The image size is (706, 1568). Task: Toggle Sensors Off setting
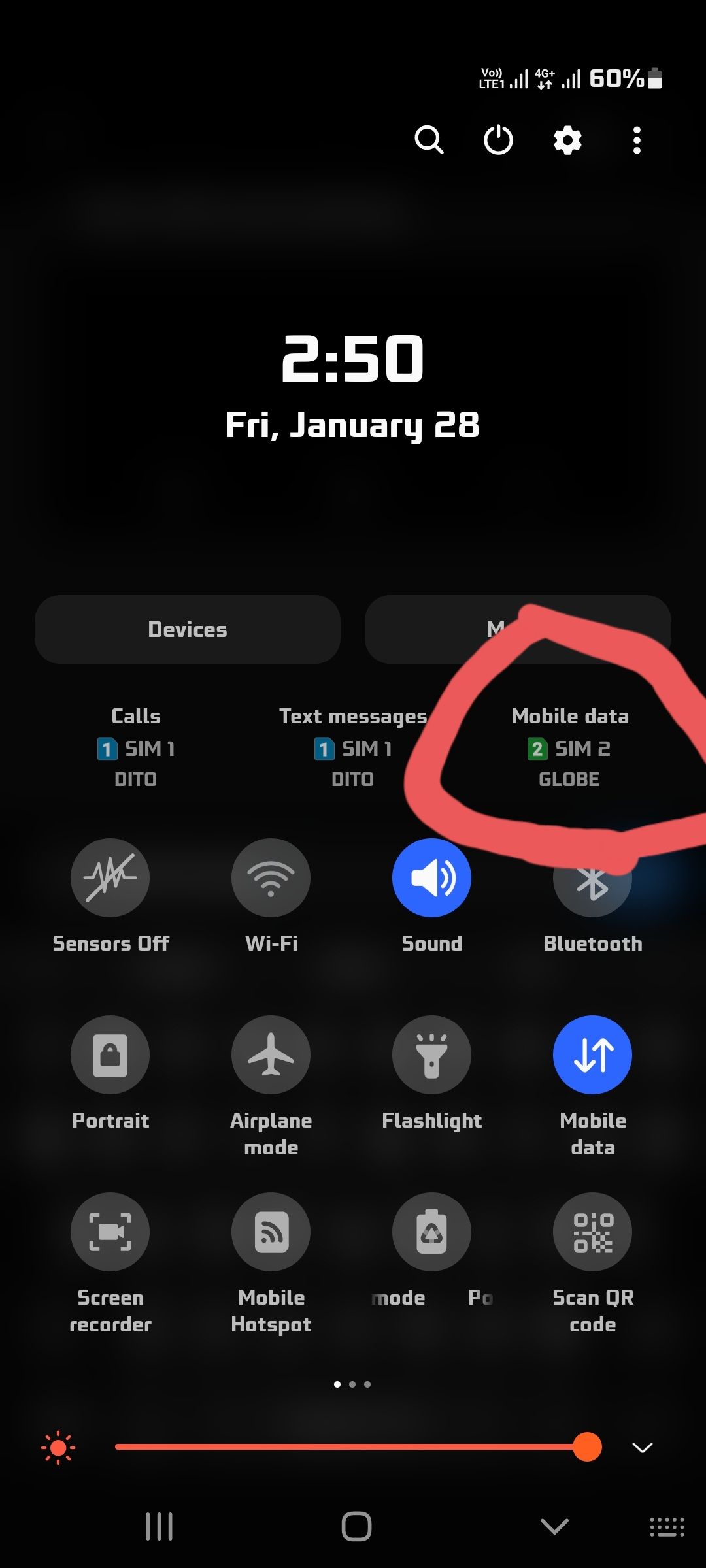110,877
